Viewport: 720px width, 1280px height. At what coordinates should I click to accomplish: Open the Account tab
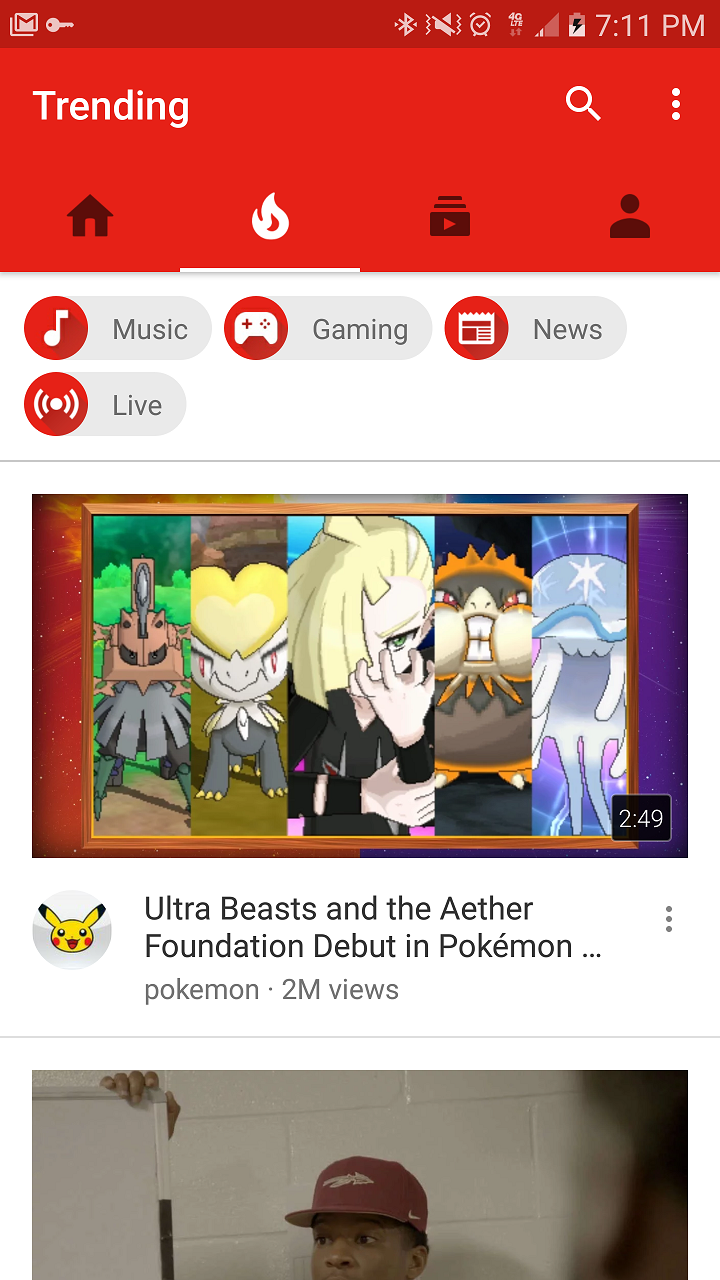[630, 216]
